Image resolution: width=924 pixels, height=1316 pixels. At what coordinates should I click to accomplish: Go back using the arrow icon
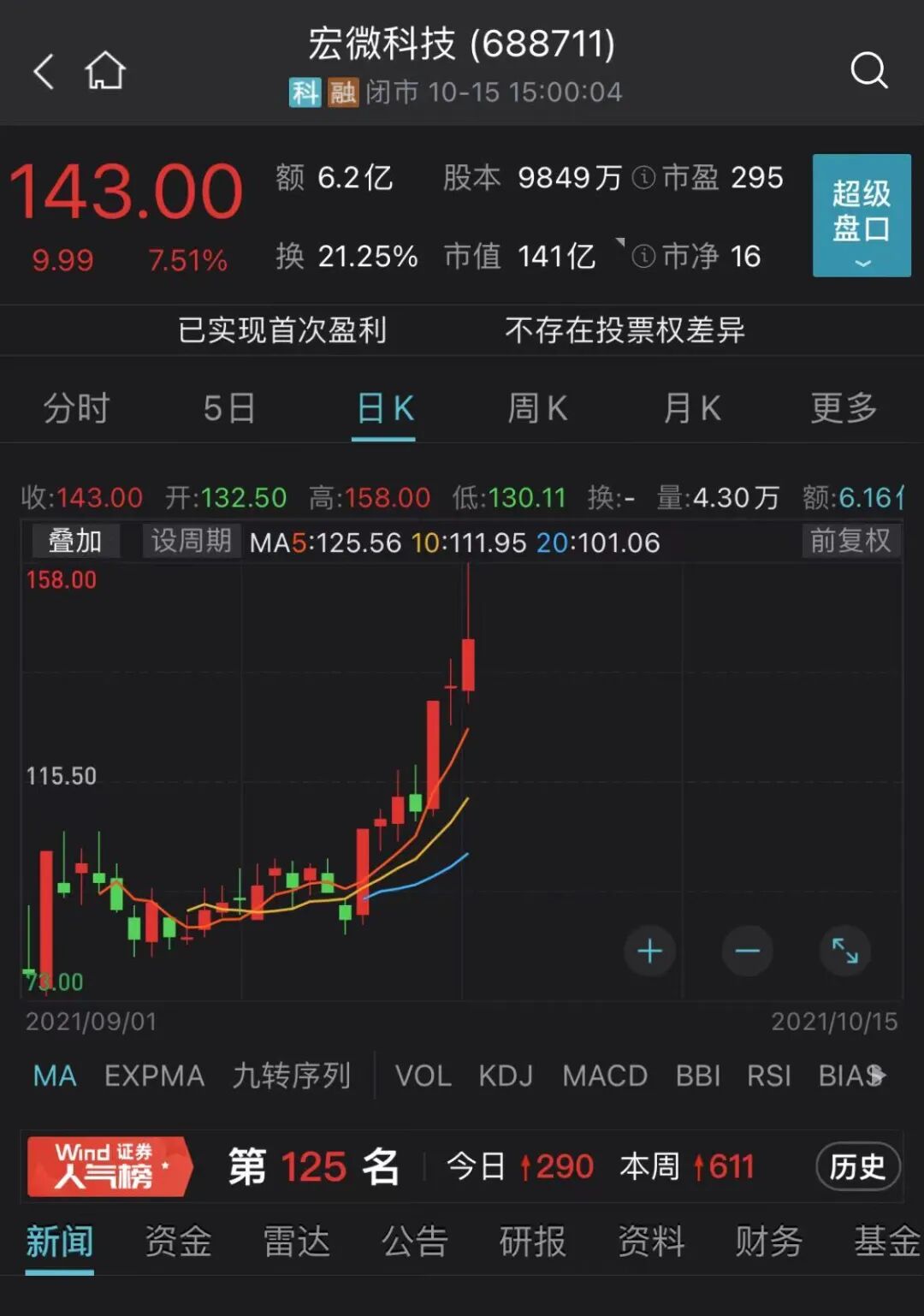[x=44, y=71]
